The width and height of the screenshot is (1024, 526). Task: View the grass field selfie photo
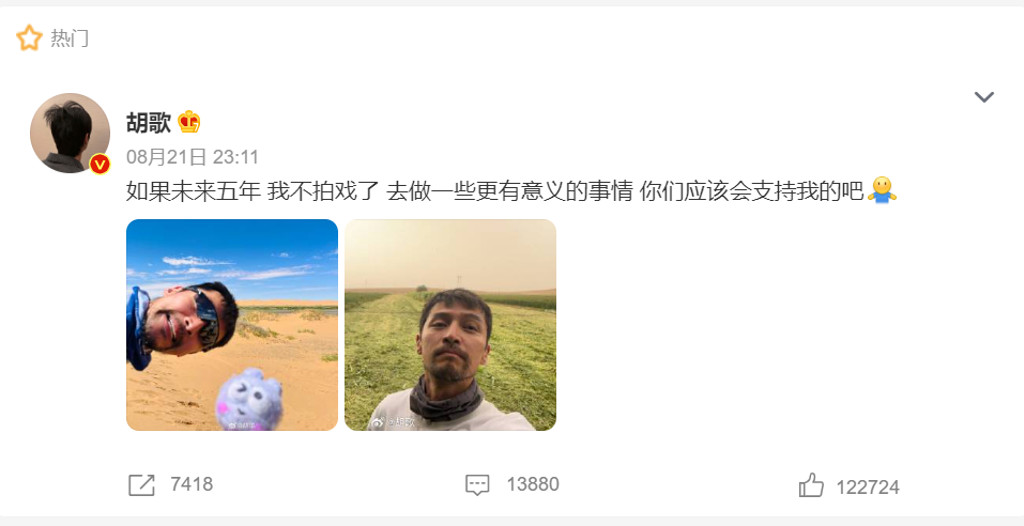coord(450,325)
